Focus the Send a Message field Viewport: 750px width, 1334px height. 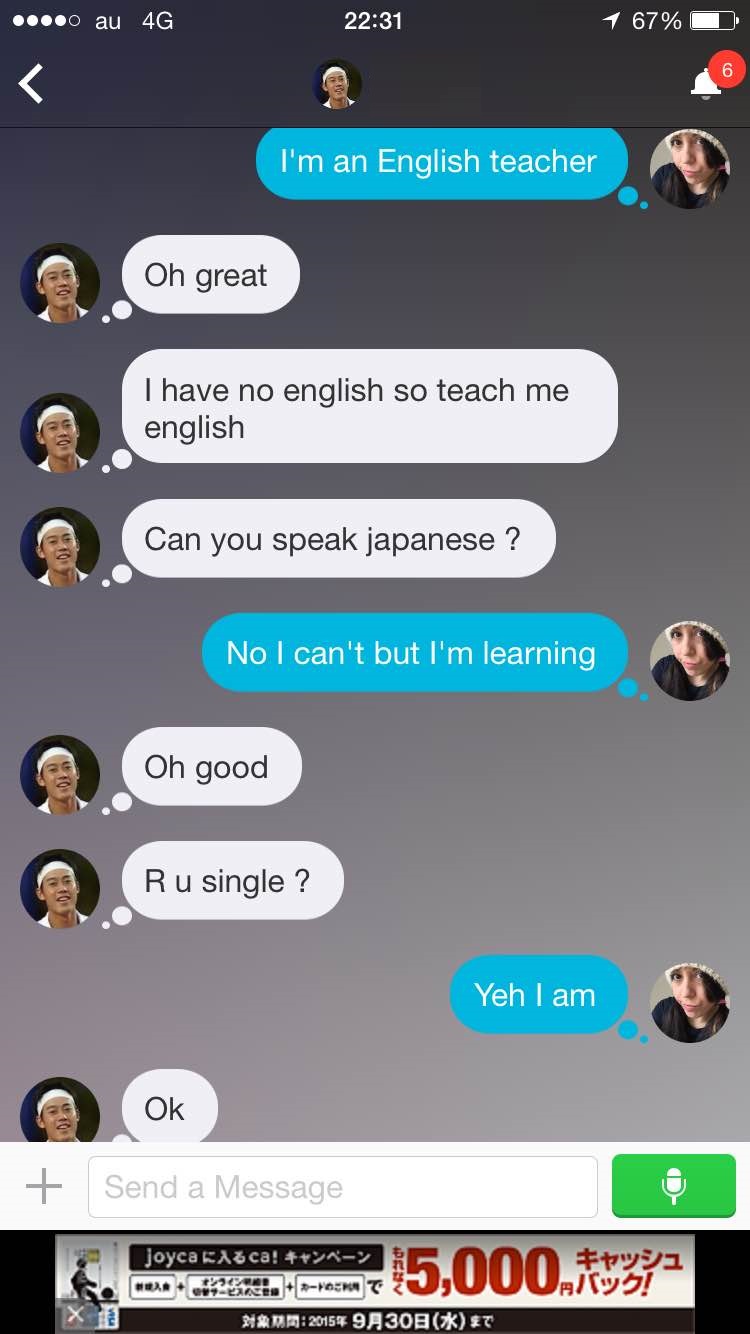pyautogui.click(x=342, y=1187)
